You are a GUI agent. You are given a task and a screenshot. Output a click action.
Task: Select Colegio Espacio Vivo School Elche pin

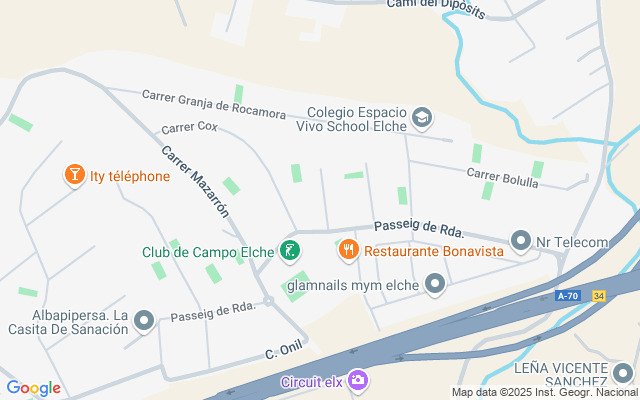click(422, 119)
